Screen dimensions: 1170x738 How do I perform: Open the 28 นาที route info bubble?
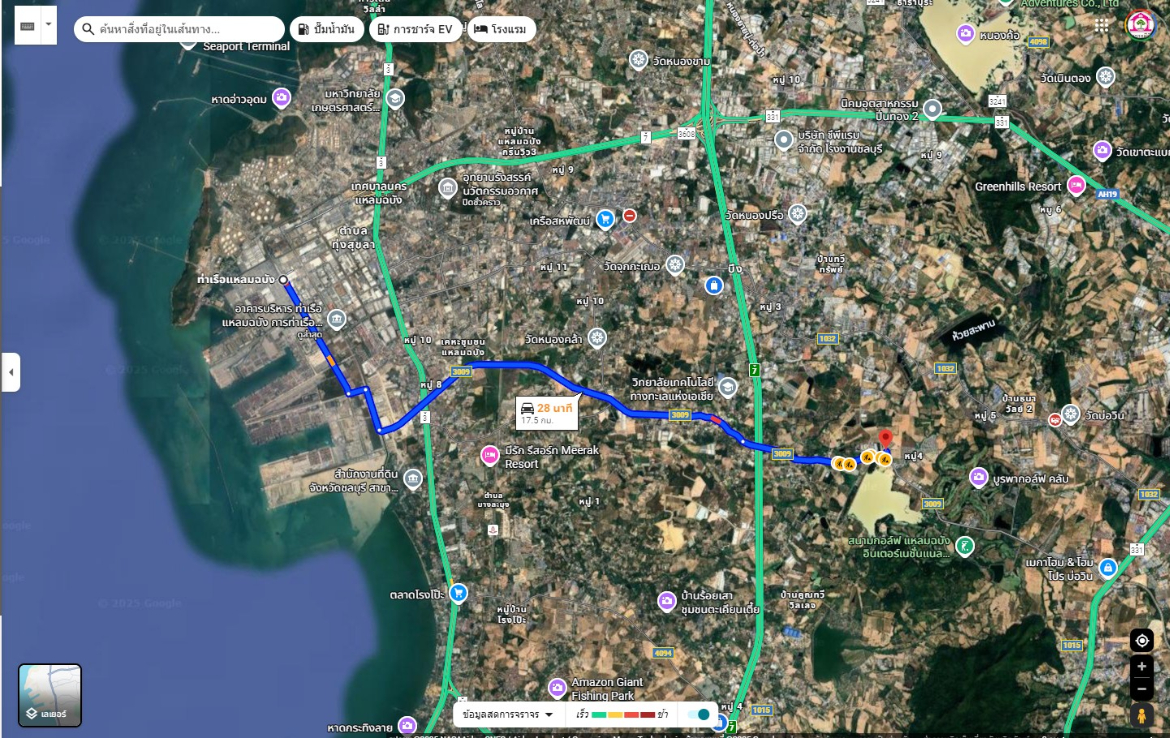[x=546, y=412]
